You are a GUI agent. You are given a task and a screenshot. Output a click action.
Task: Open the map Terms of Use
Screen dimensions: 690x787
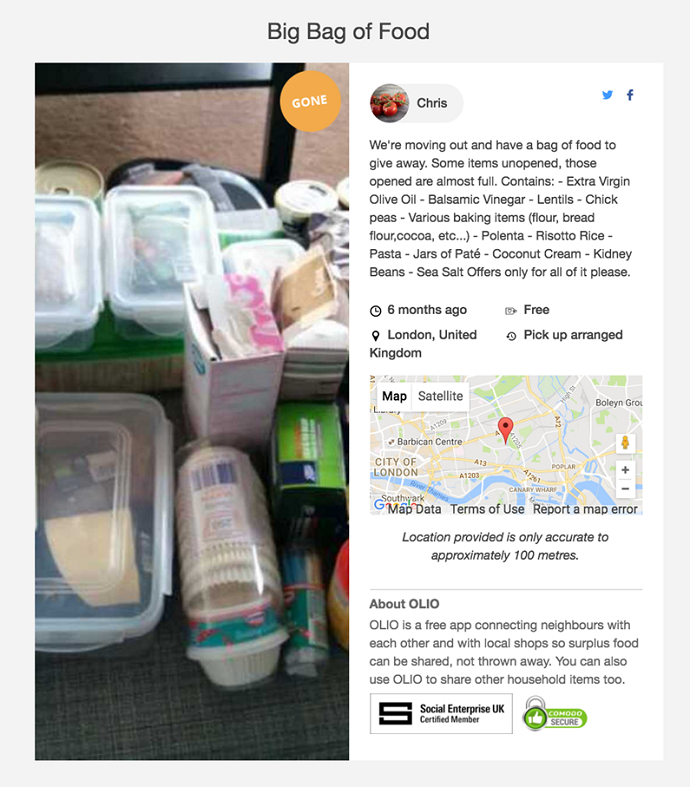coord(487,509)
